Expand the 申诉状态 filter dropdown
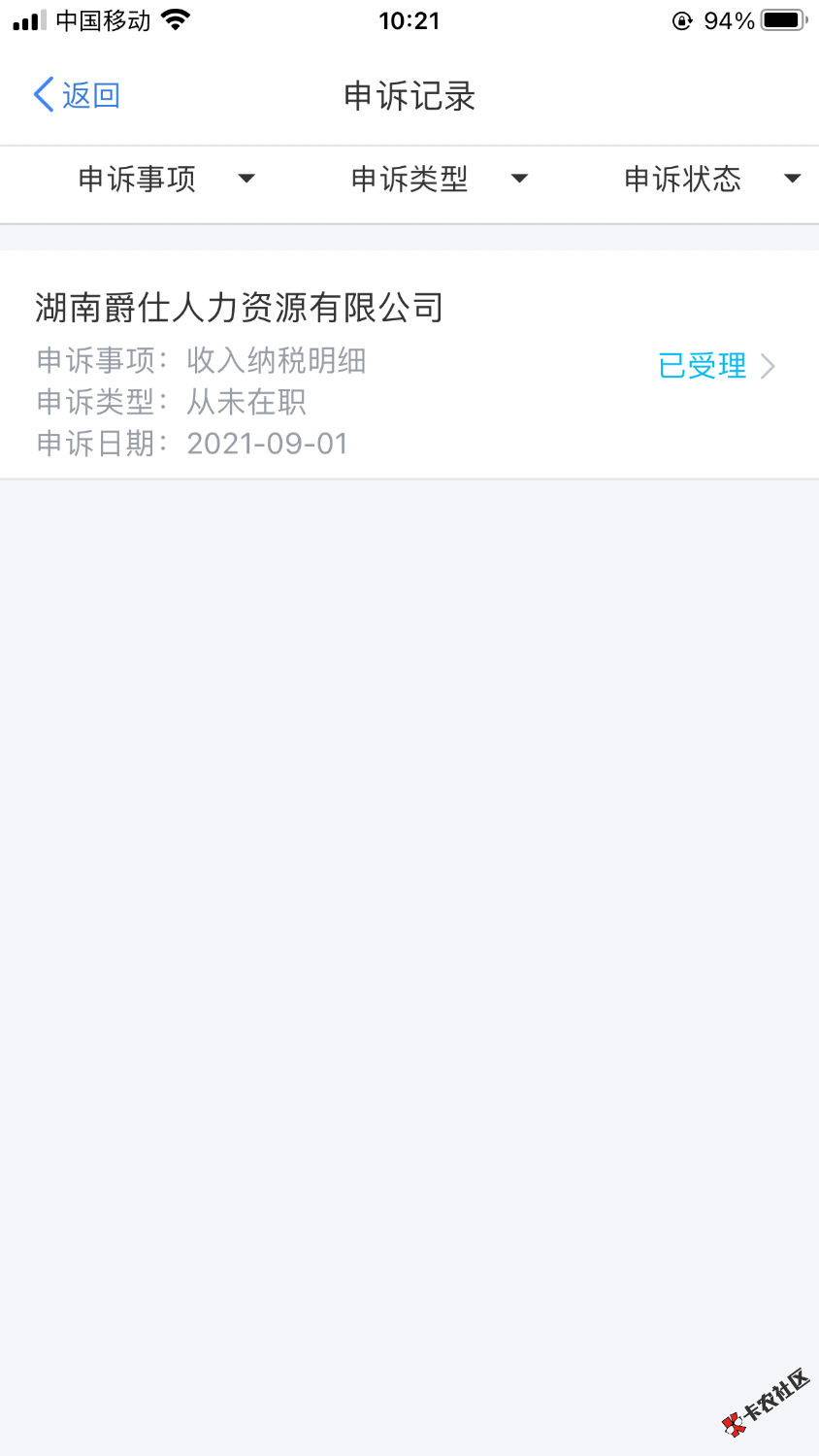The height and width of the screenshot is (1456, 819). click(711, 179)
